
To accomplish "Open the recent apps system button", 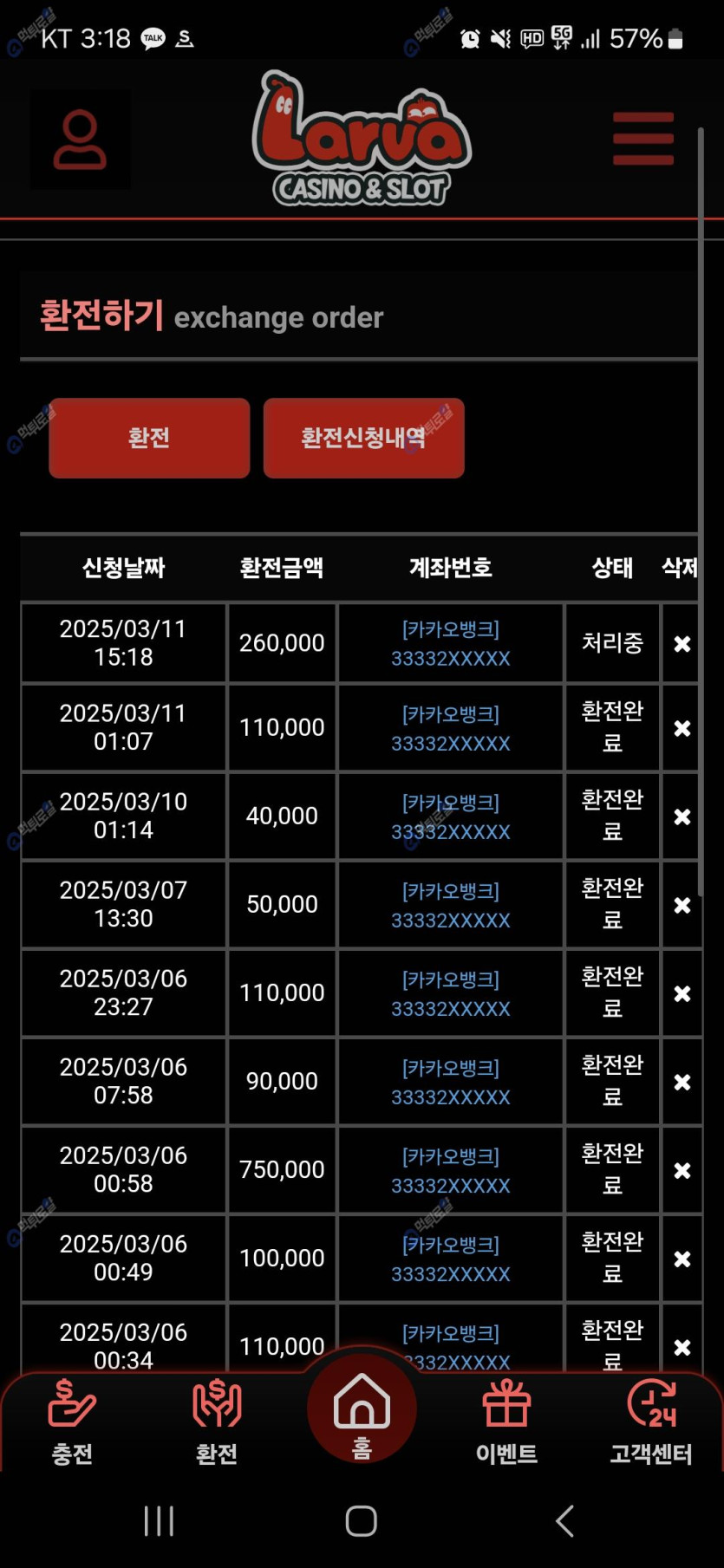I will [x=159, y=1520].
